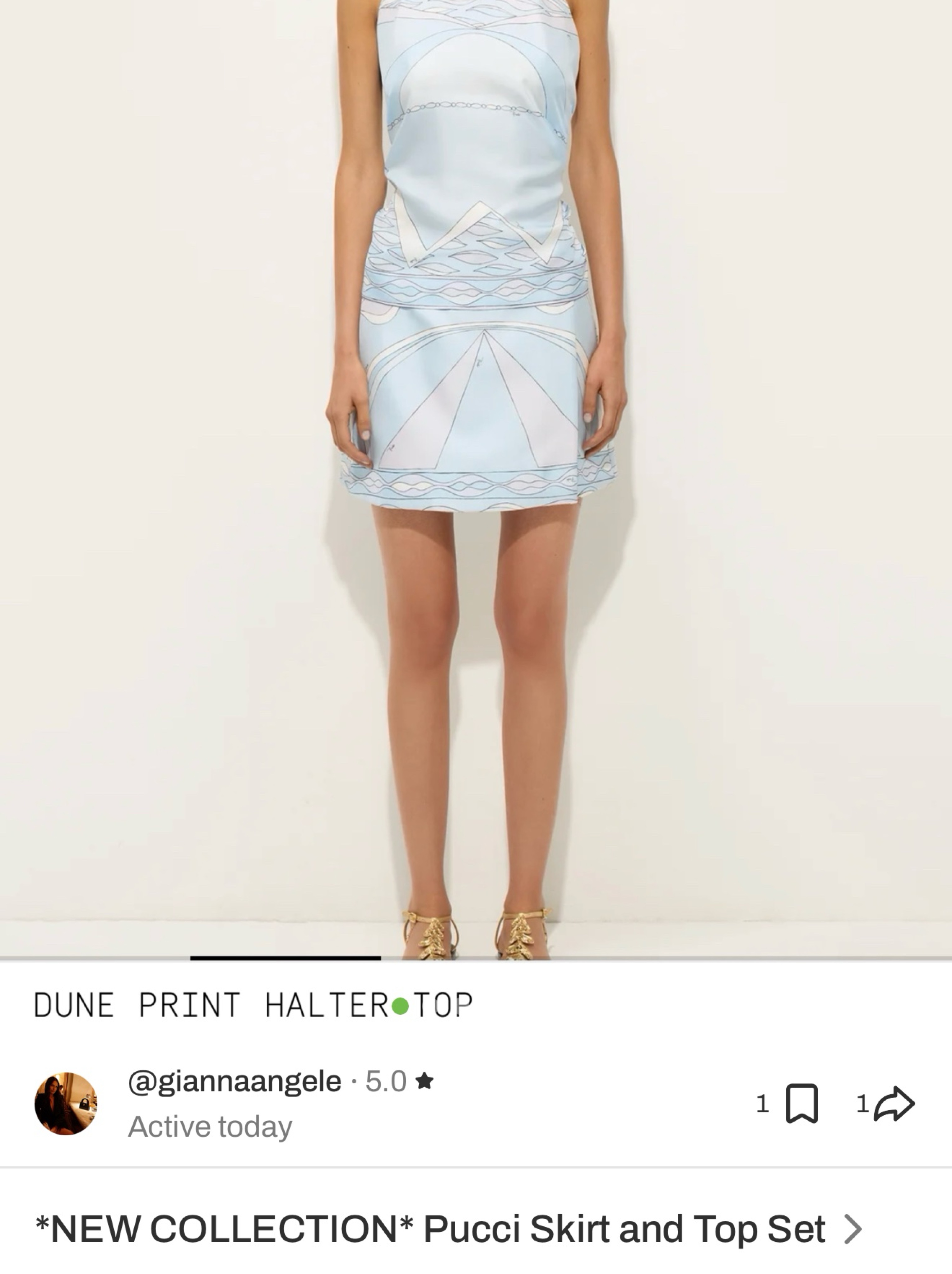The width and height of the screenshot is (952, 1274).
Task: Share this listing via arrow icon
Action: coord(894,1104)
